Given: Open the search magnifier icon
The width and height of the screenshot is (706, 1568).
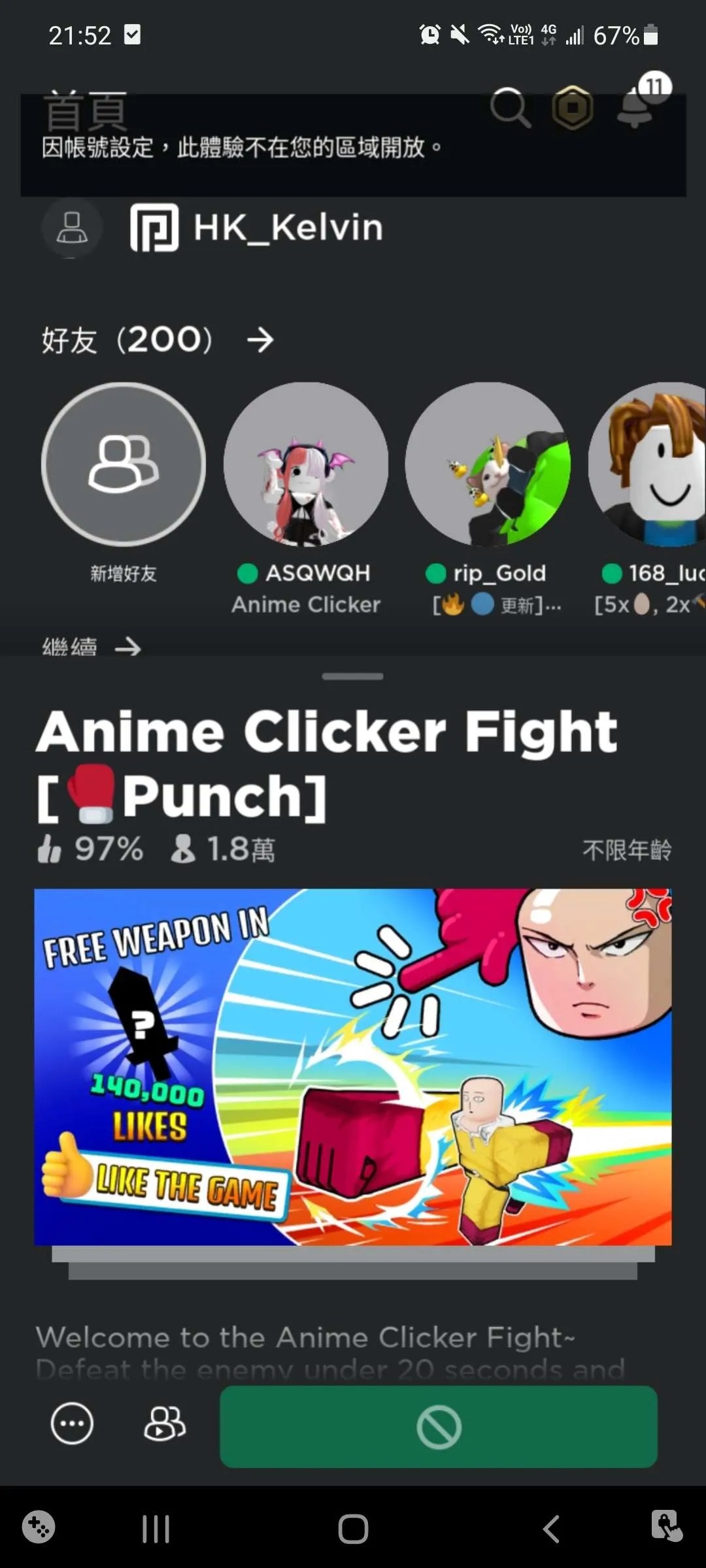Looking at the screenshot, I should tap(510, 107).
